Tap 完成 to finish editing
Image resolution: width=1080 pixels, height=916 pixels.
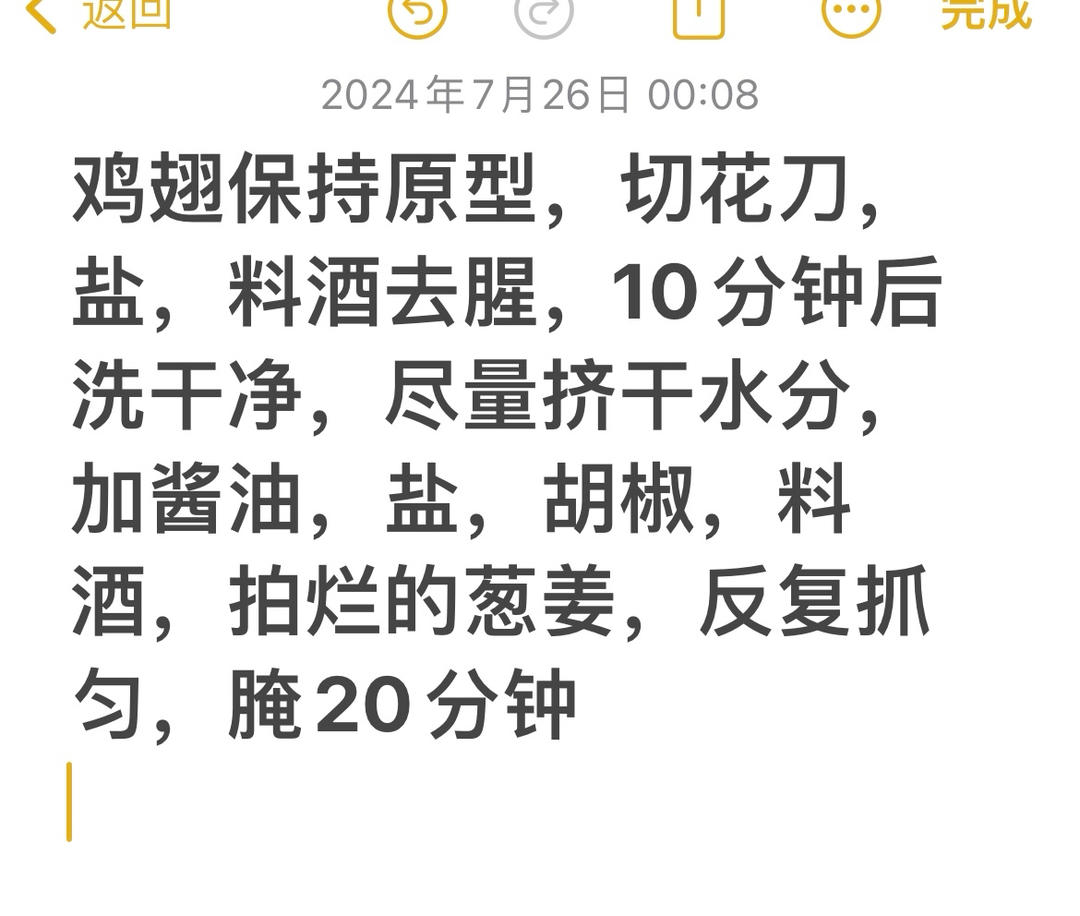pos(986,14)
